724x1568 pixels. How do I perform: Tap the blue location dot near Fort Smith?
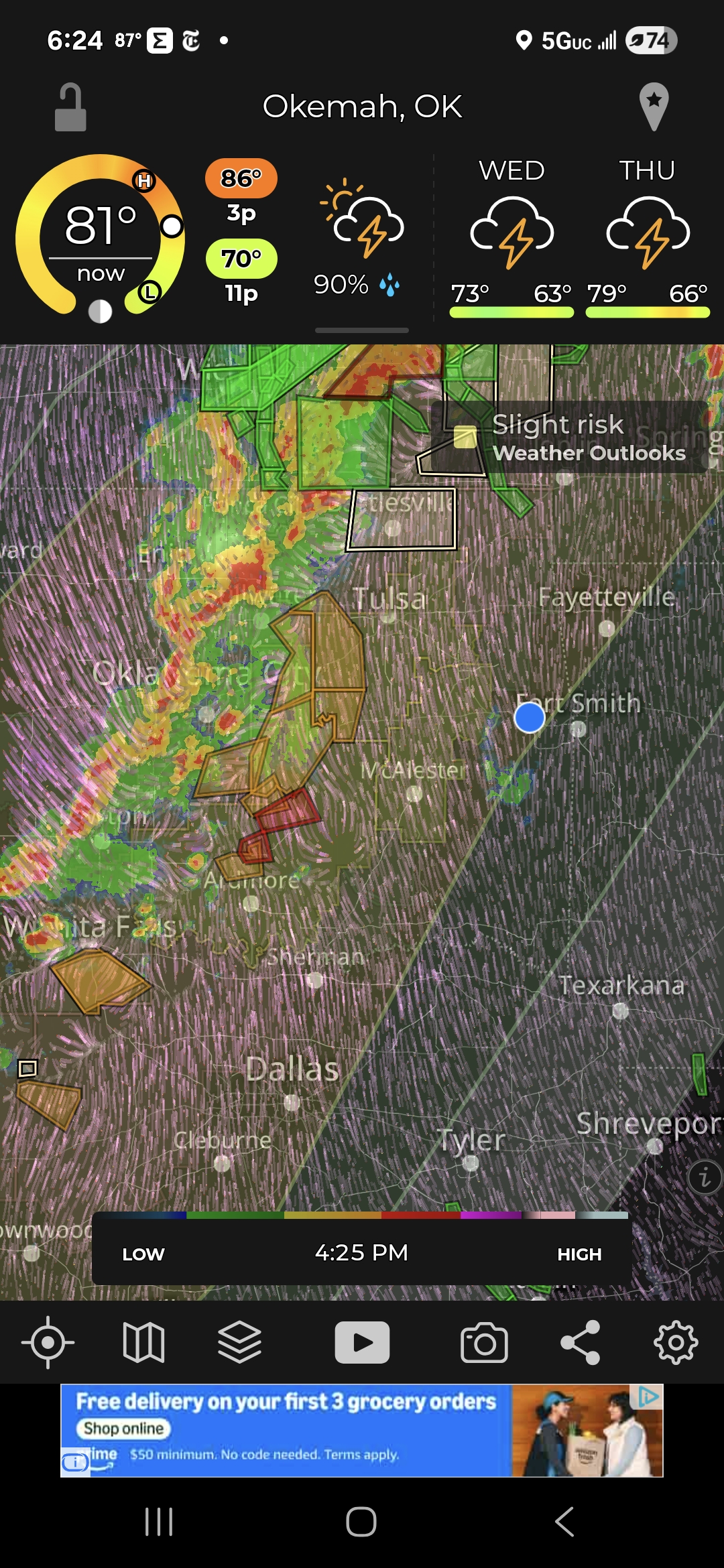[x=530, y=717]
